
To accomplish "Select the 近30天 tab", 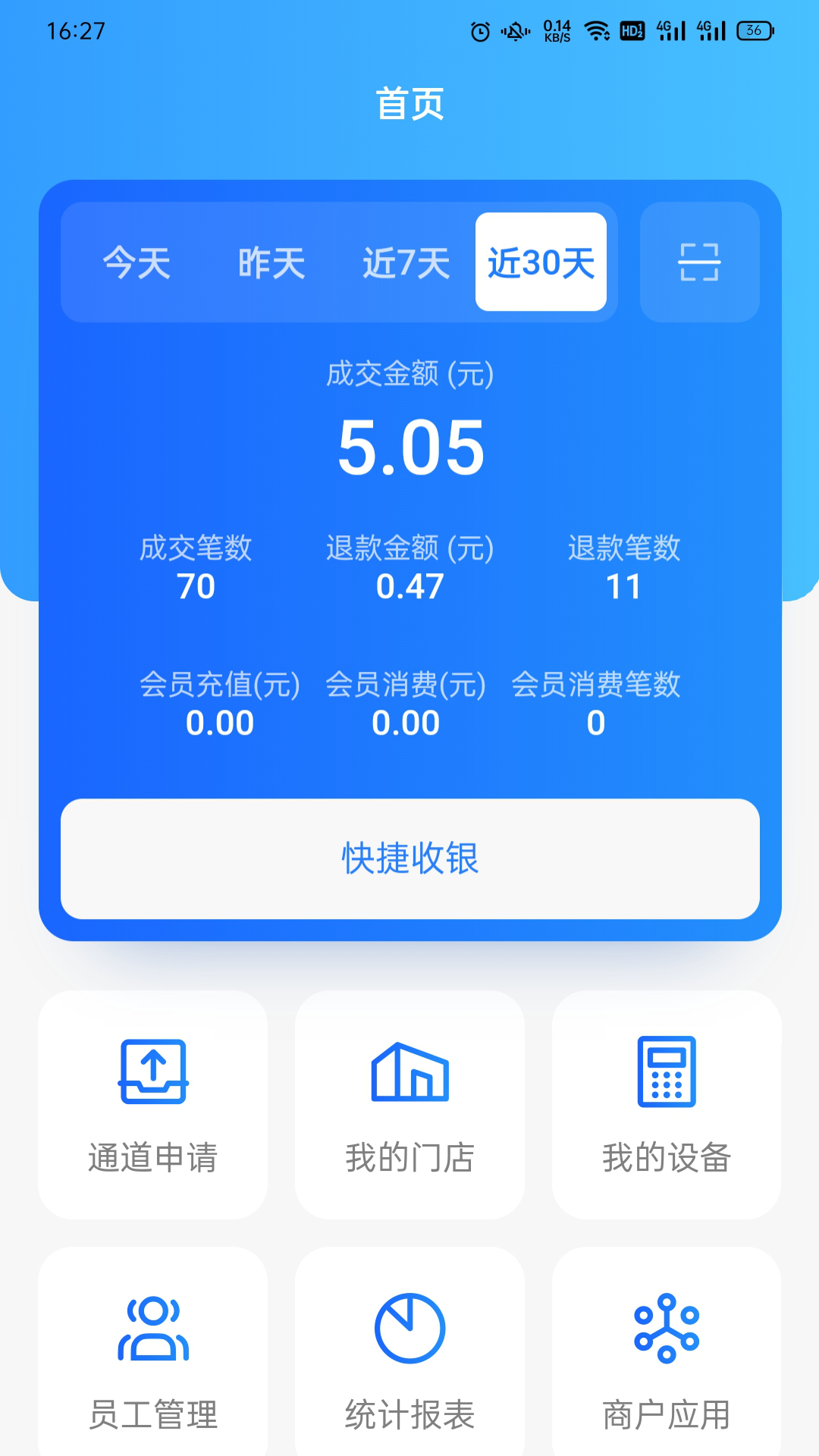I will pos(541,262).
